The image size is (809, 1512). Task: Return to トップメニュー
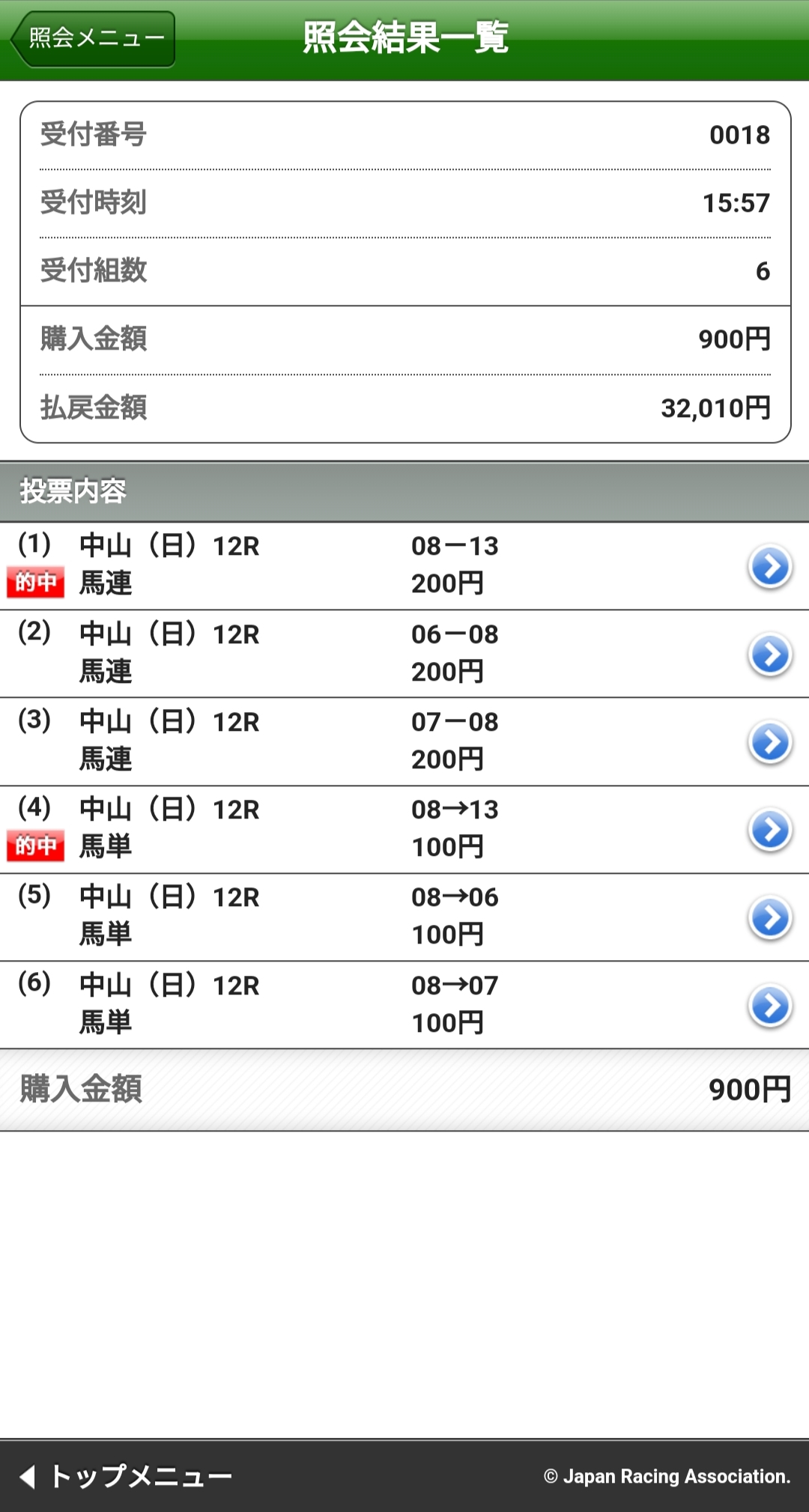point(127,1476)
